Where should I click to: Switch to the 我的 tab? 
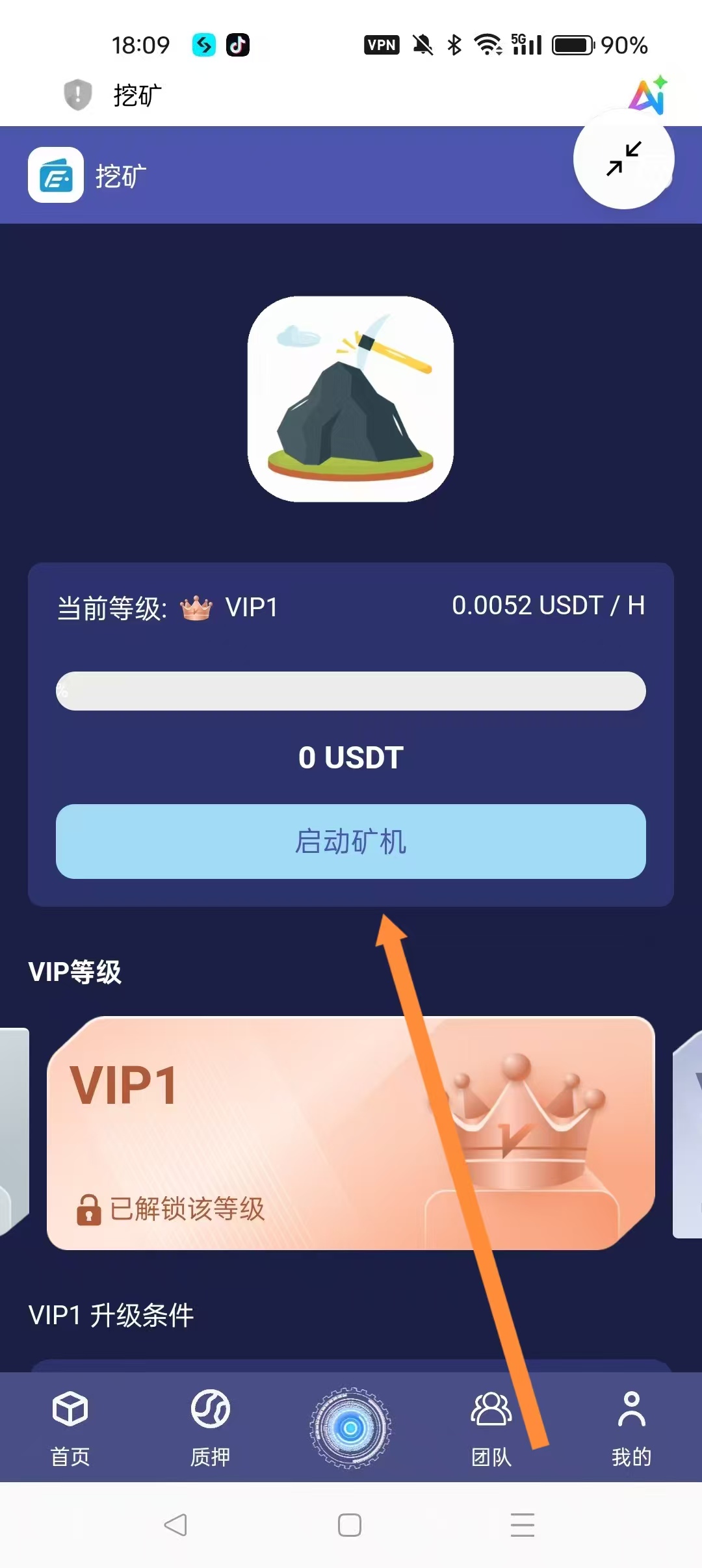[x=631, y=1428]
